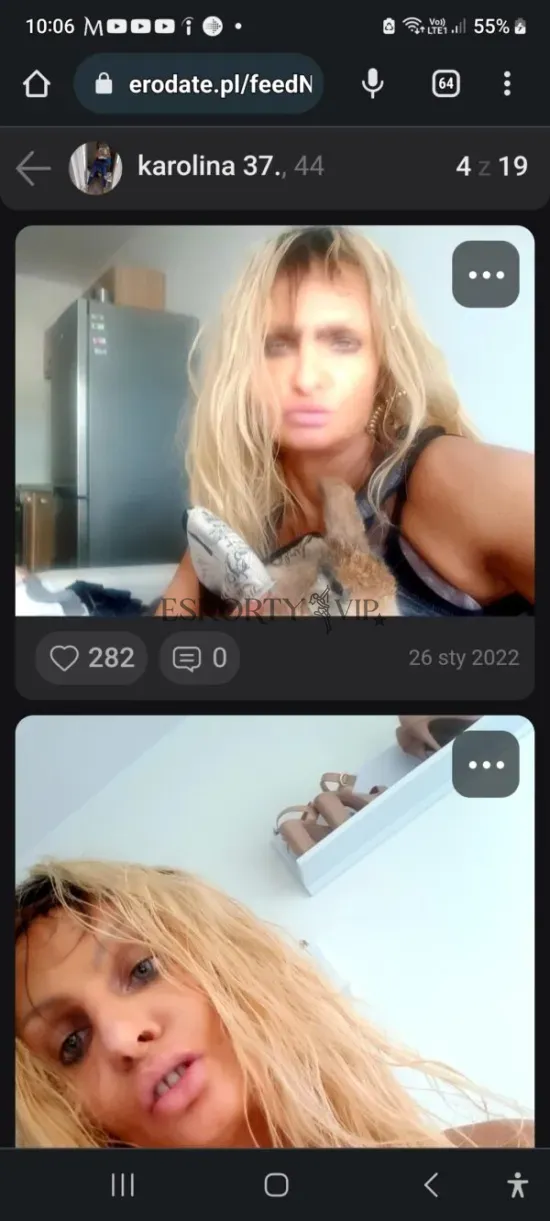The height and width of the screenshot is (1221, 550).
Task: Open the browser overflow menu
Action: tap(507, 85)
